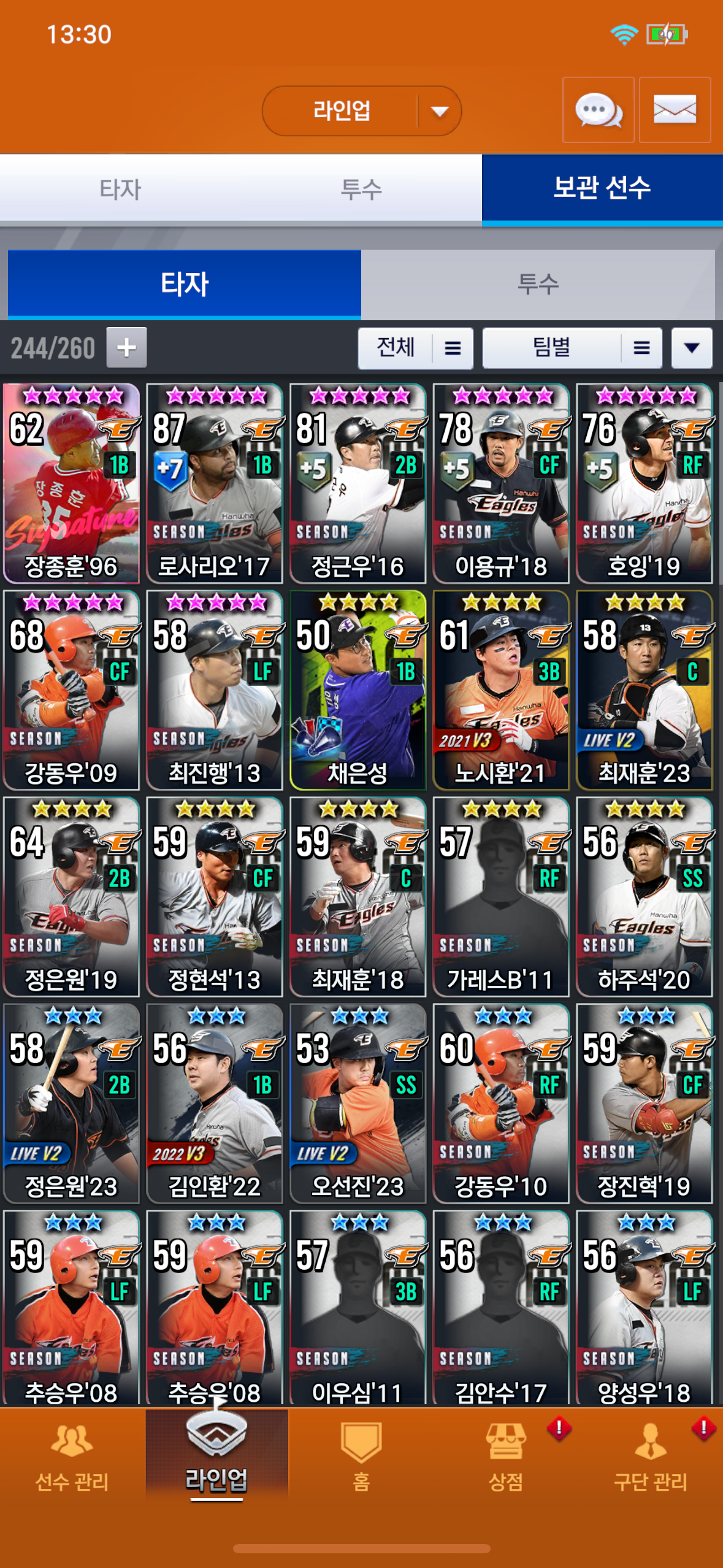Select the 김인환'22 player card
Image resolution: width=723 pixels, height=1568 pixels.
pyautogui.click(x=215, y=1104)
